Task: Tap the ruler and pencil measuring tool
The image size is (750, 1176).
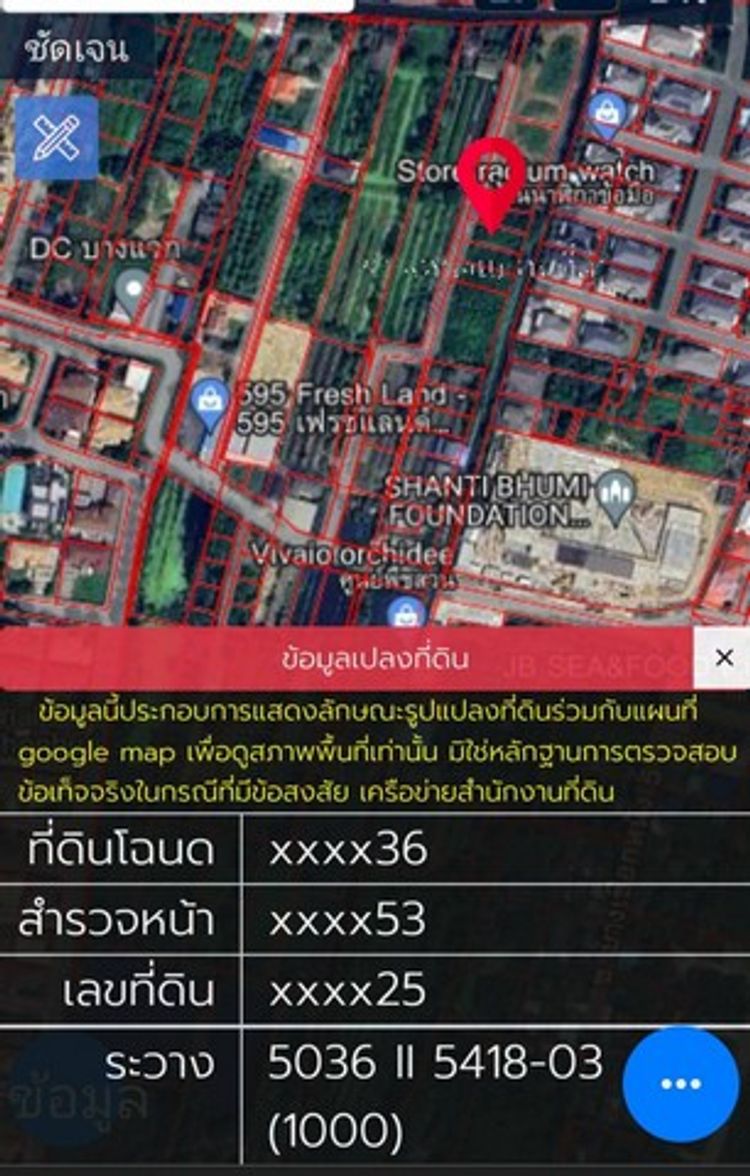Action: [56, 138]
